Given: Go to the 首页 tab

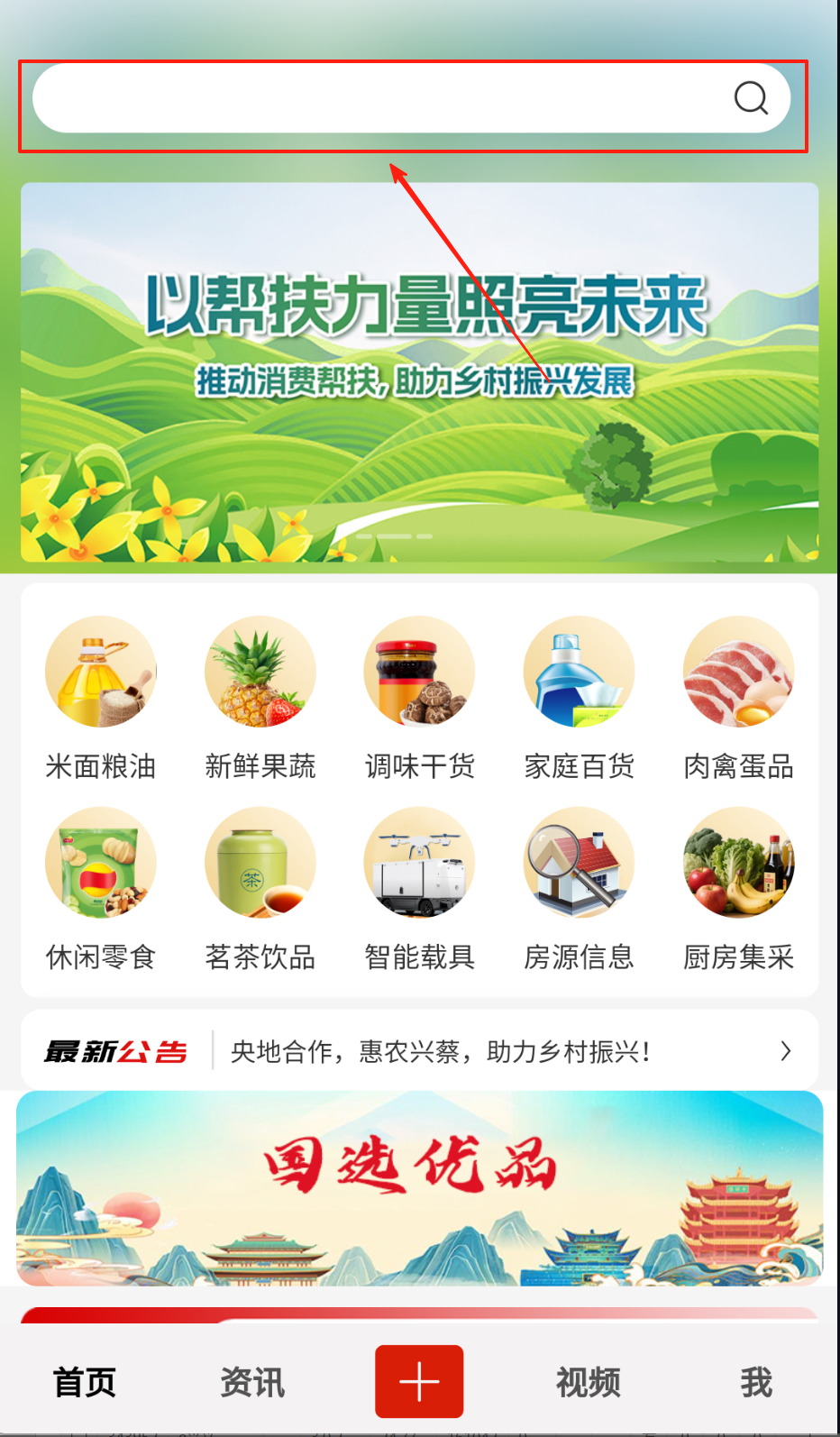Looking at the screenshot, I should pos(85,1382).
